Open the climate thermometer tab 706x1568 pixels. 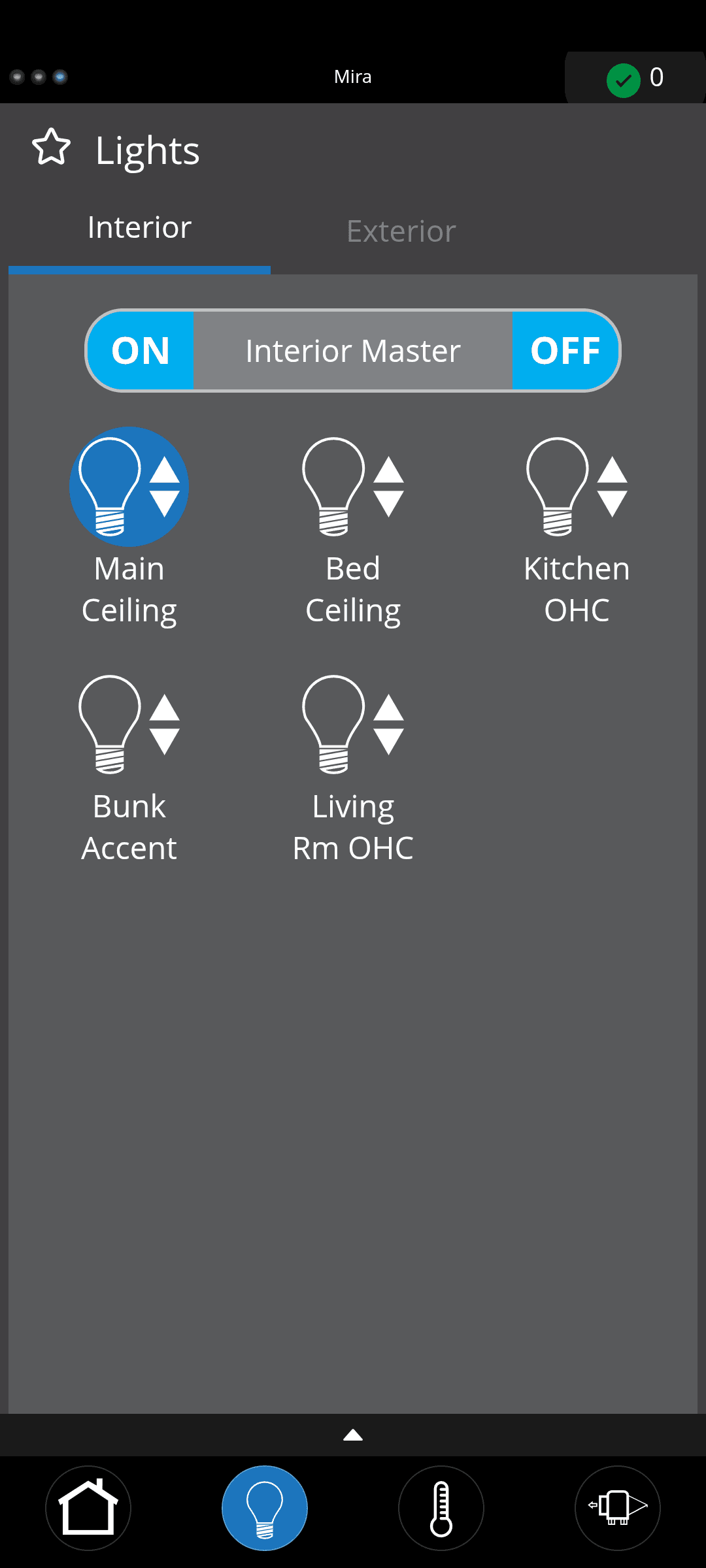pos(441,1508)
